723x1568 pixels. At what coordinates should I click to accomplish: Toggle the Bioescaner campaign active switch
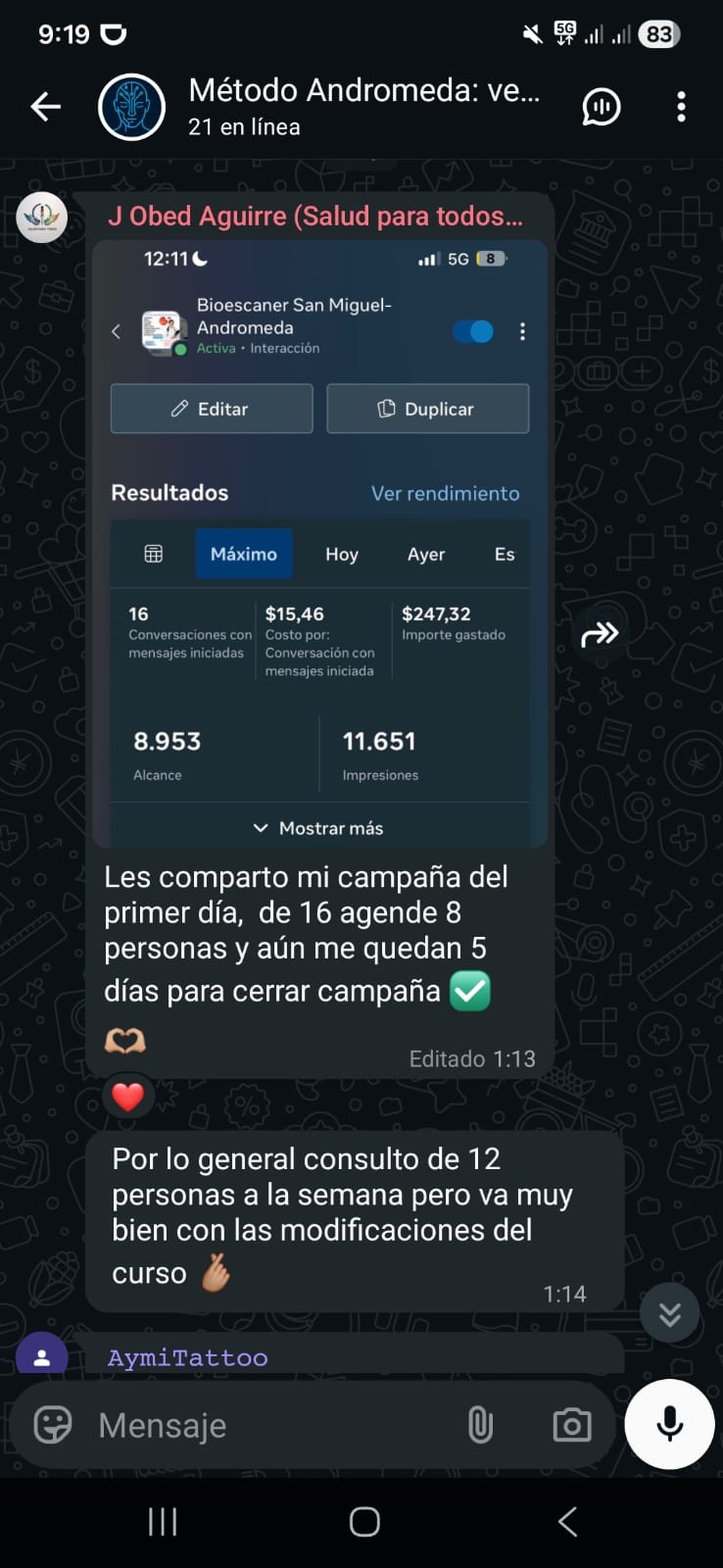pyautogui.click(x=472, y=331)
